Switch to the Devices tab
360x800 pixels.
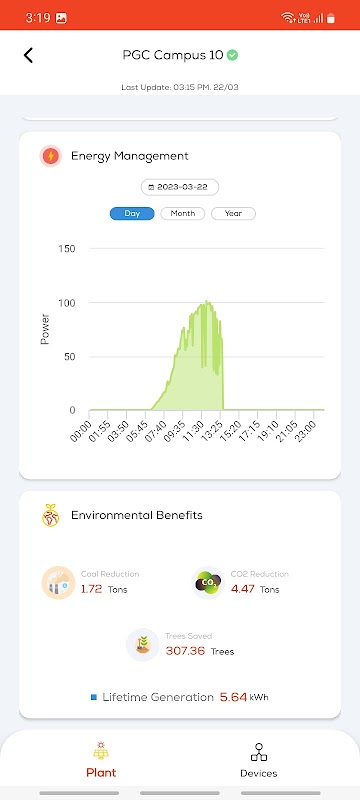(x=259, y=760)
